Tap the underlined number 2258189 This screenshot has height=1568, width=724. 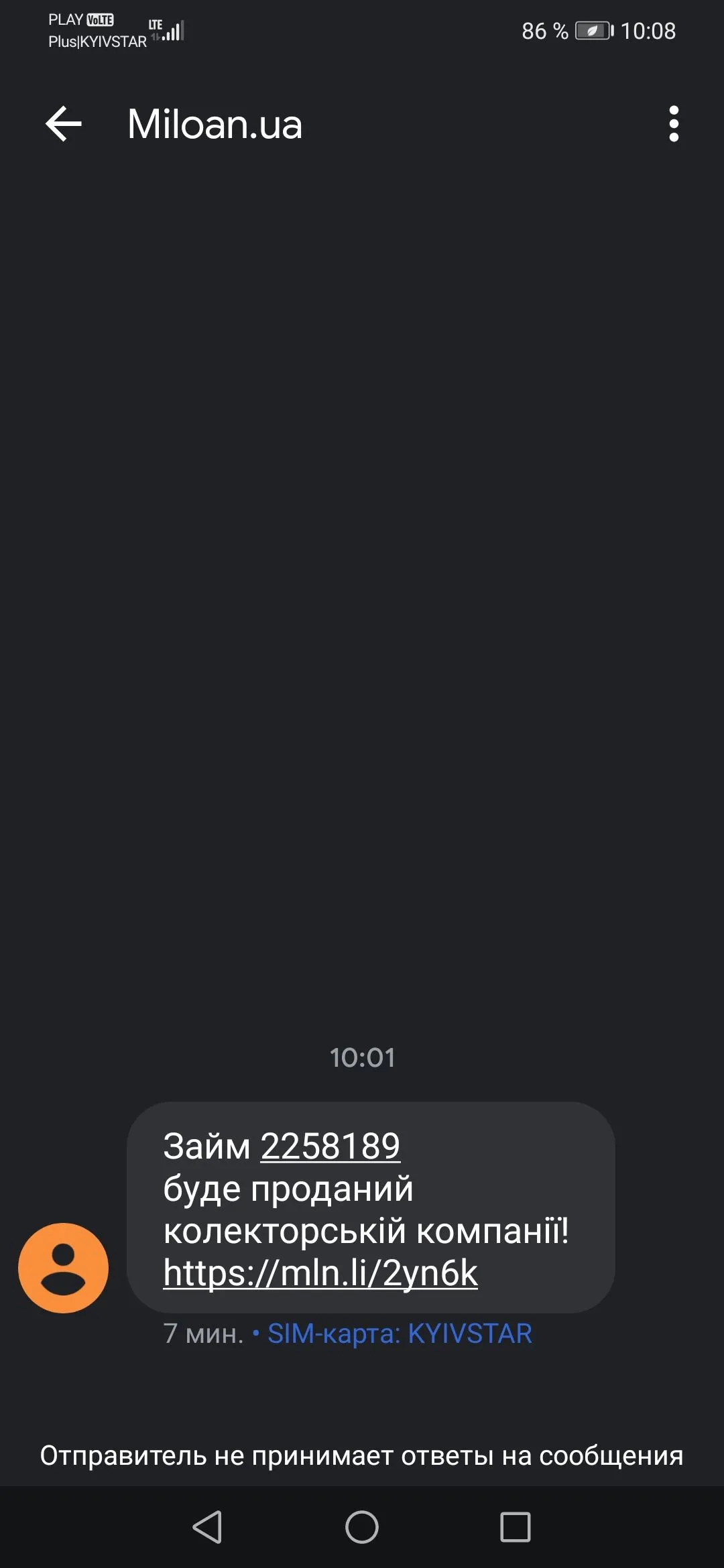[330, 1146]
